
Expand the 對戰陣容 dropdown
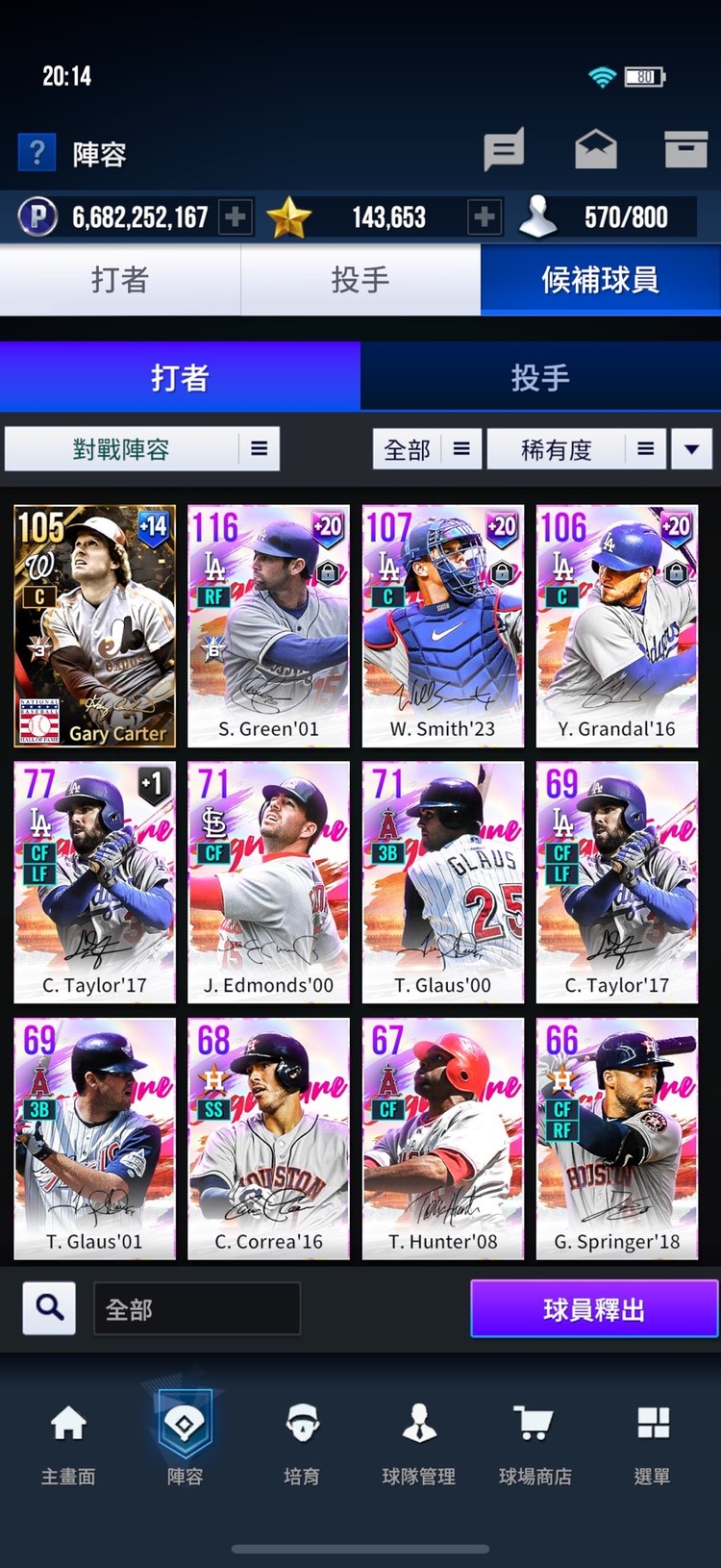tap(142, 449)
